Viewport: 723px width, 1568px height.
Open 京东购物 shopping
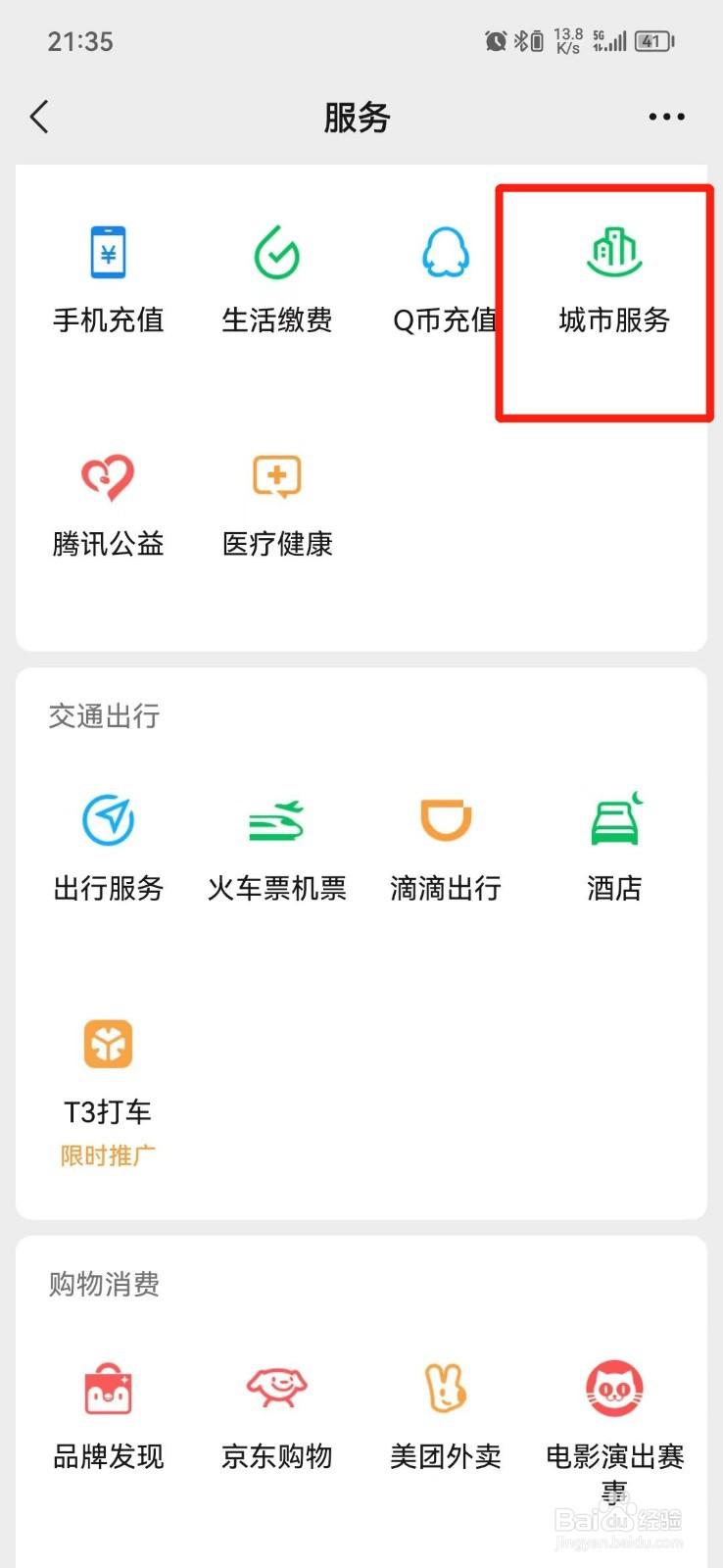click(x=277, y=1416)
